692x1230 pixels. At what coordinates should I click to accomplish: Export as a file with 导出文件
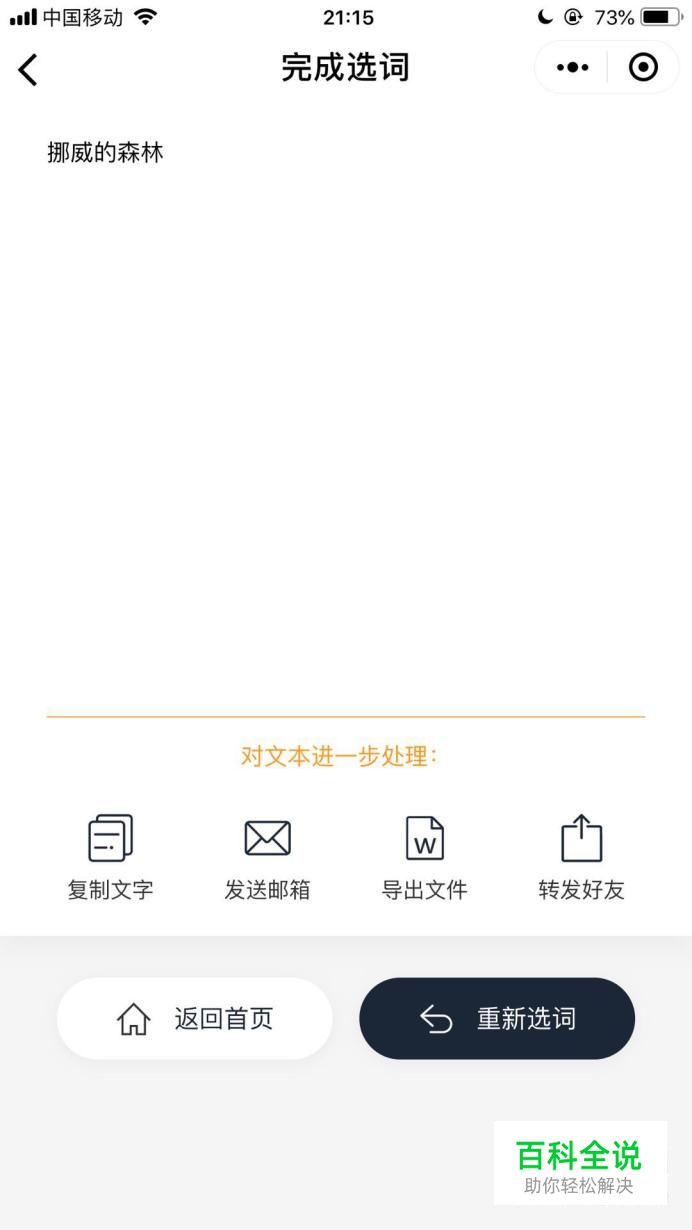pos(424,858)
